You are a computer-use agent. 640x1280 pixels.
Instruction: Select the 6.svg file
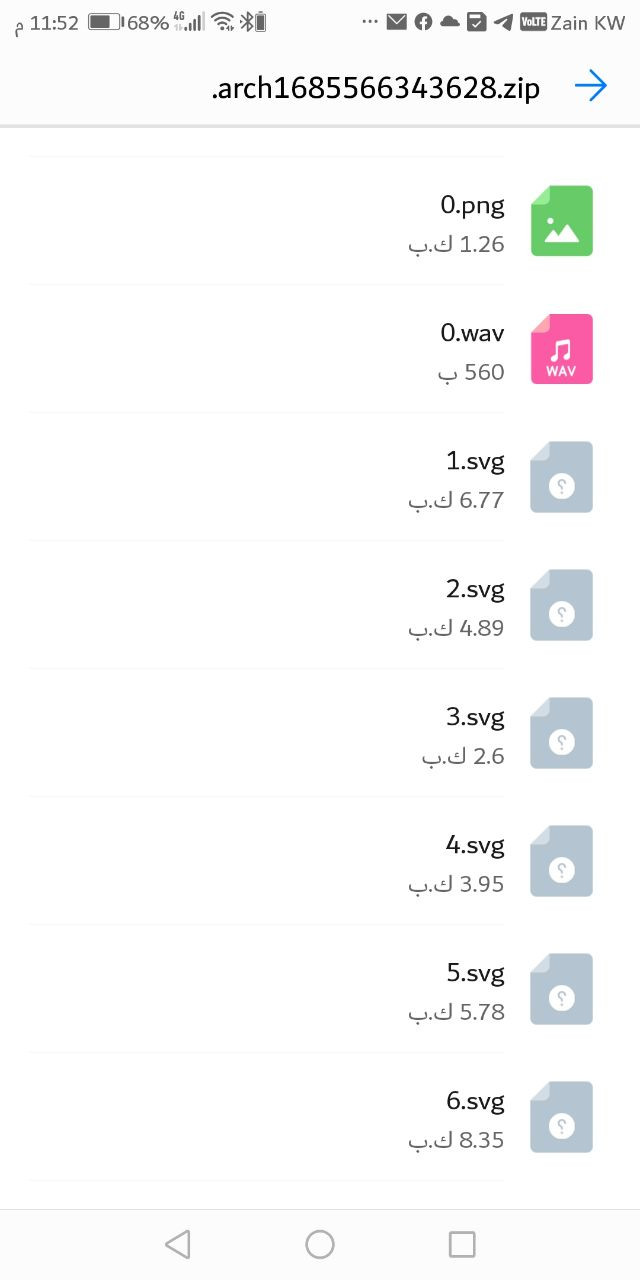[320, 1117]
